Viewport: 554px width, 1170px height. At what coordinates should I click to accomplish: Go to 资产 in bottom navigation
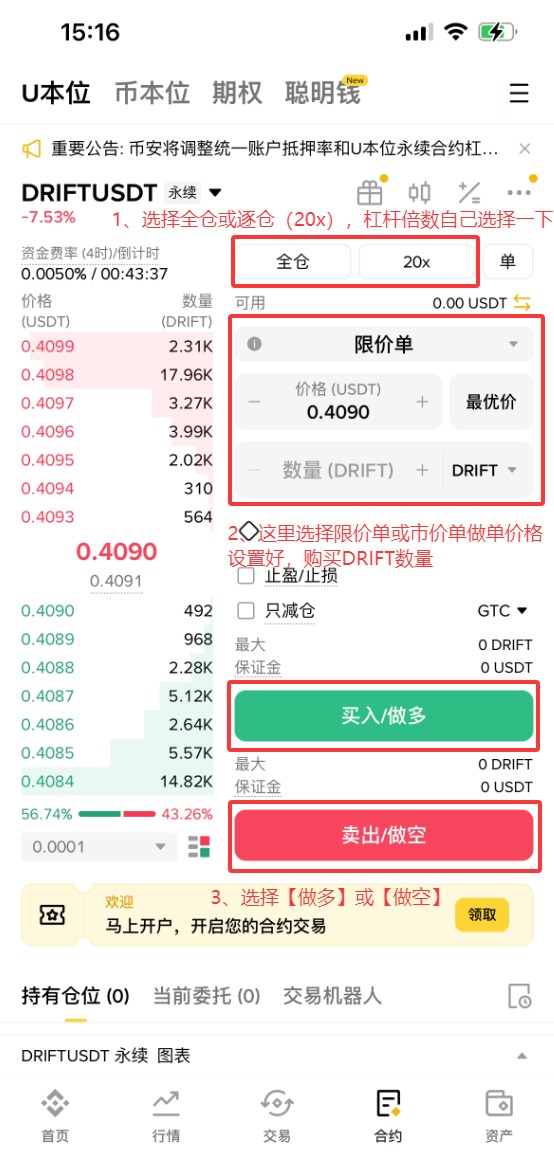point(498,1116)
